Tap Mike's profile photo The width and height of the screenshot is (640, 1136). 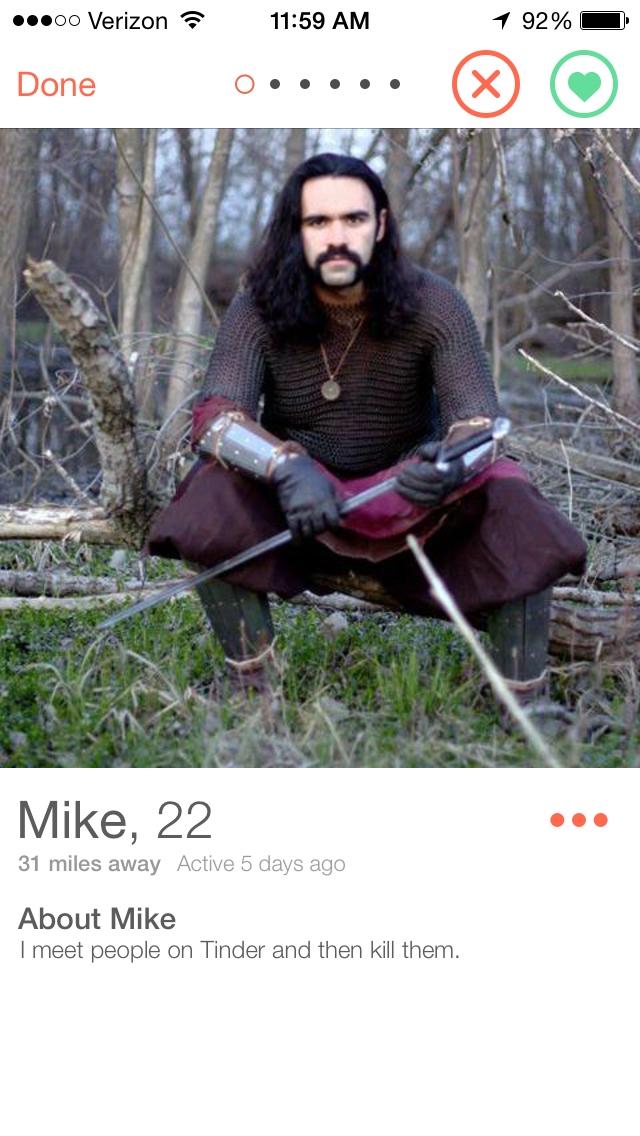(x=320, y=448)
